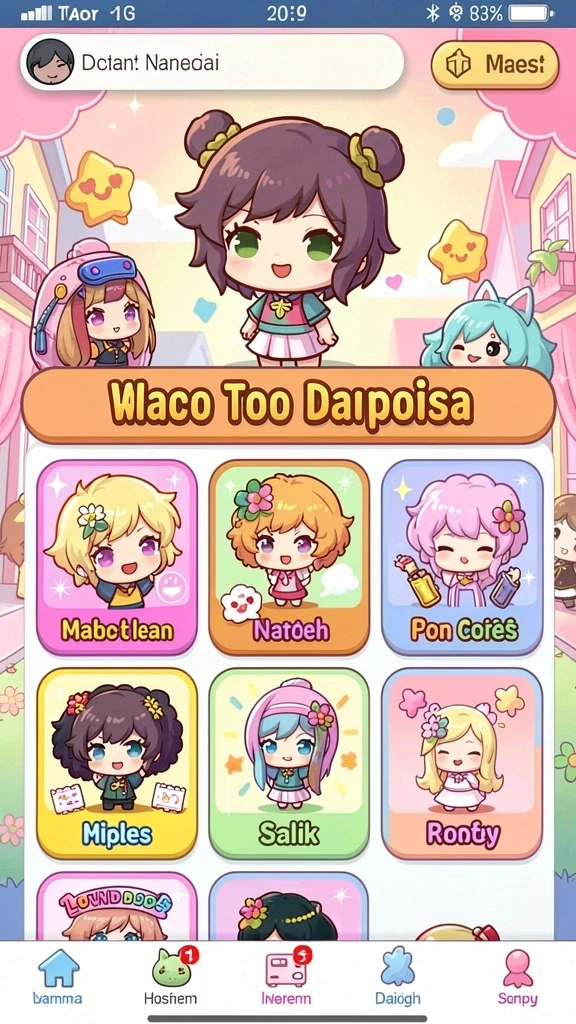Select the Mabct lean character card
Image resolution: width=576 pixels, height=1024 pixels.
coord(116,558)
